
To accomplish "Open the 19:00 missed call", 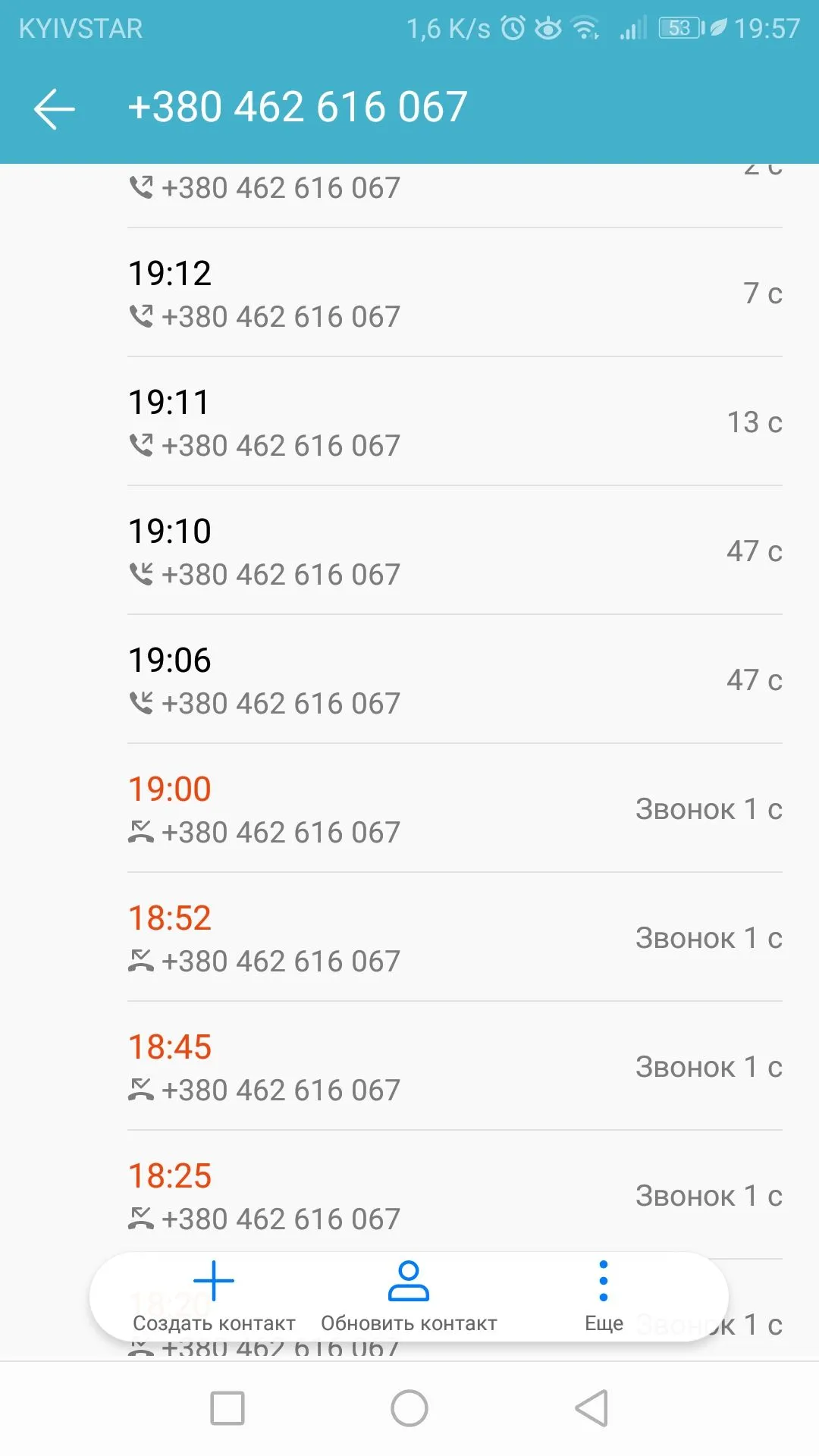I will (x=455, y=810).
